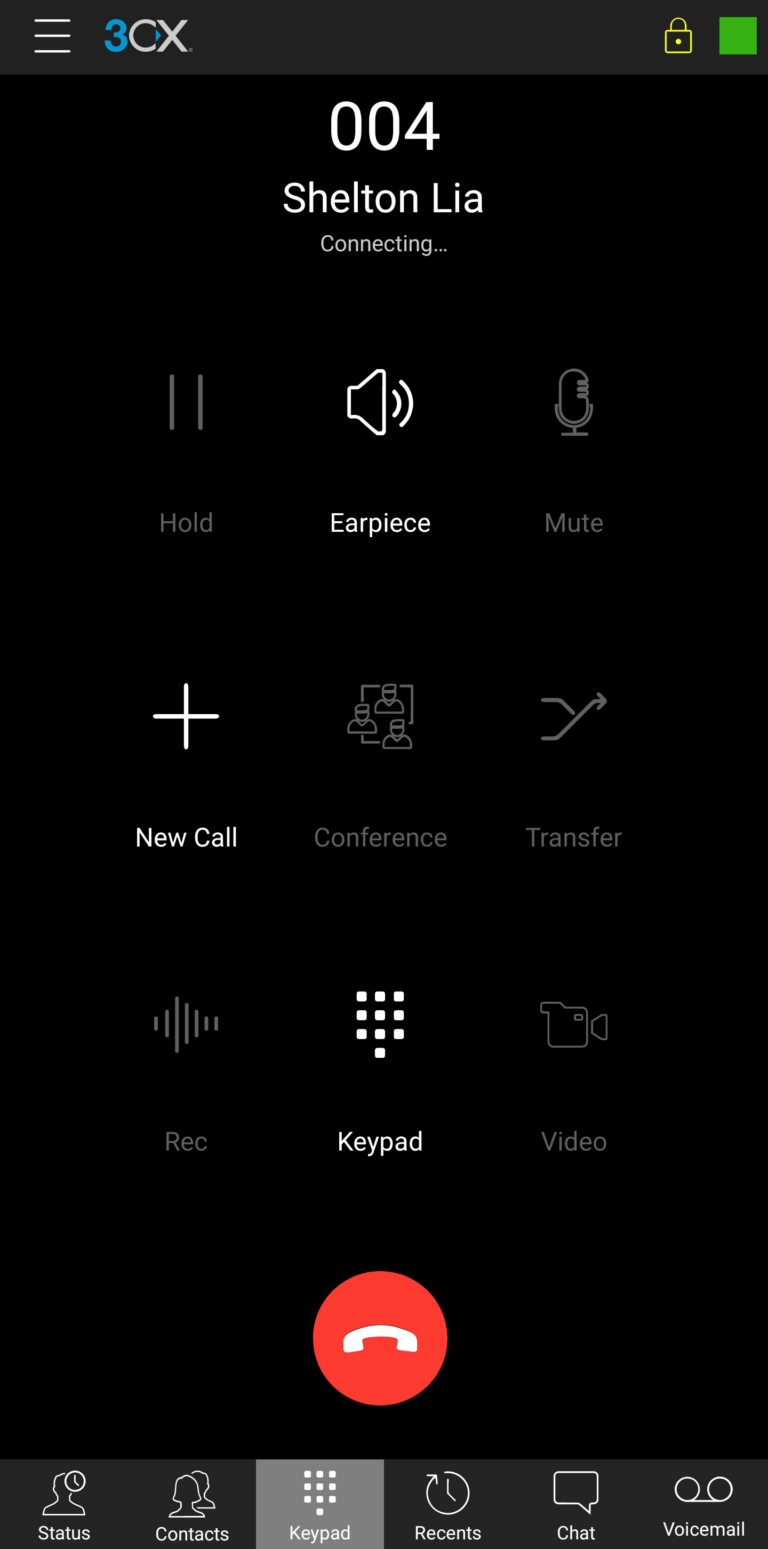Open the Recents call history
Screen dimensions: 768x1549
point(447,1500)
